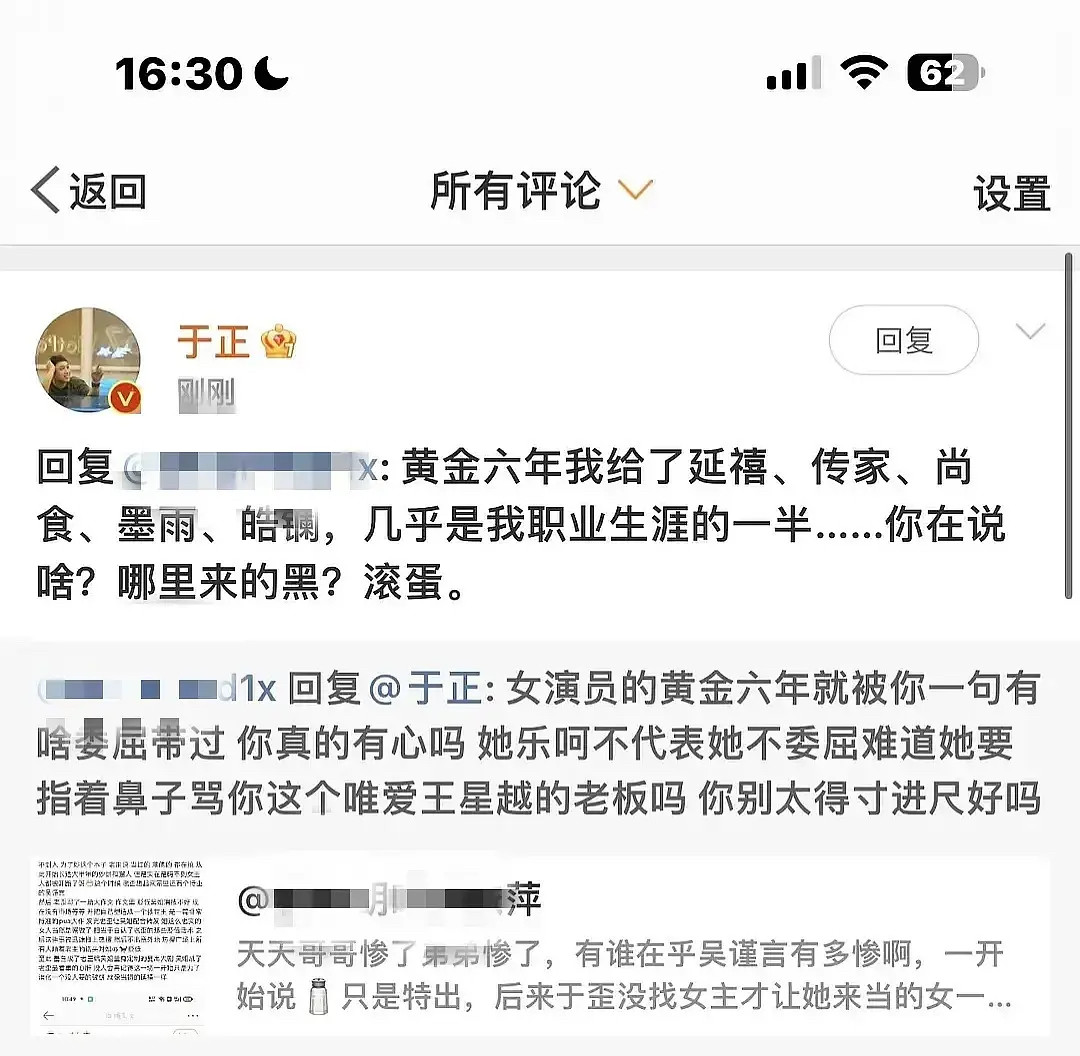
Task: Open the quoted post about 吴谨言
Action: point(540,945)
